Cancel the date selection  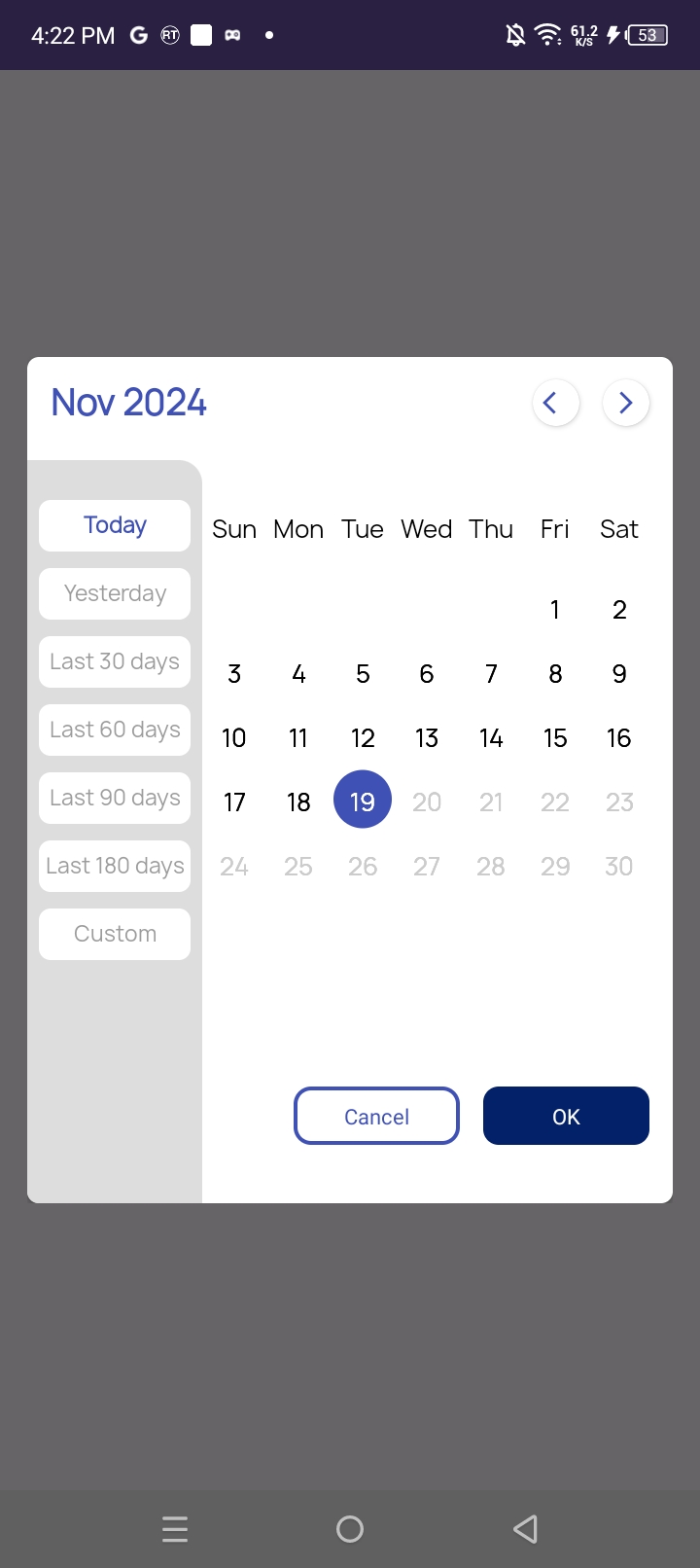pyautogui.click(x=376, y=1116)
